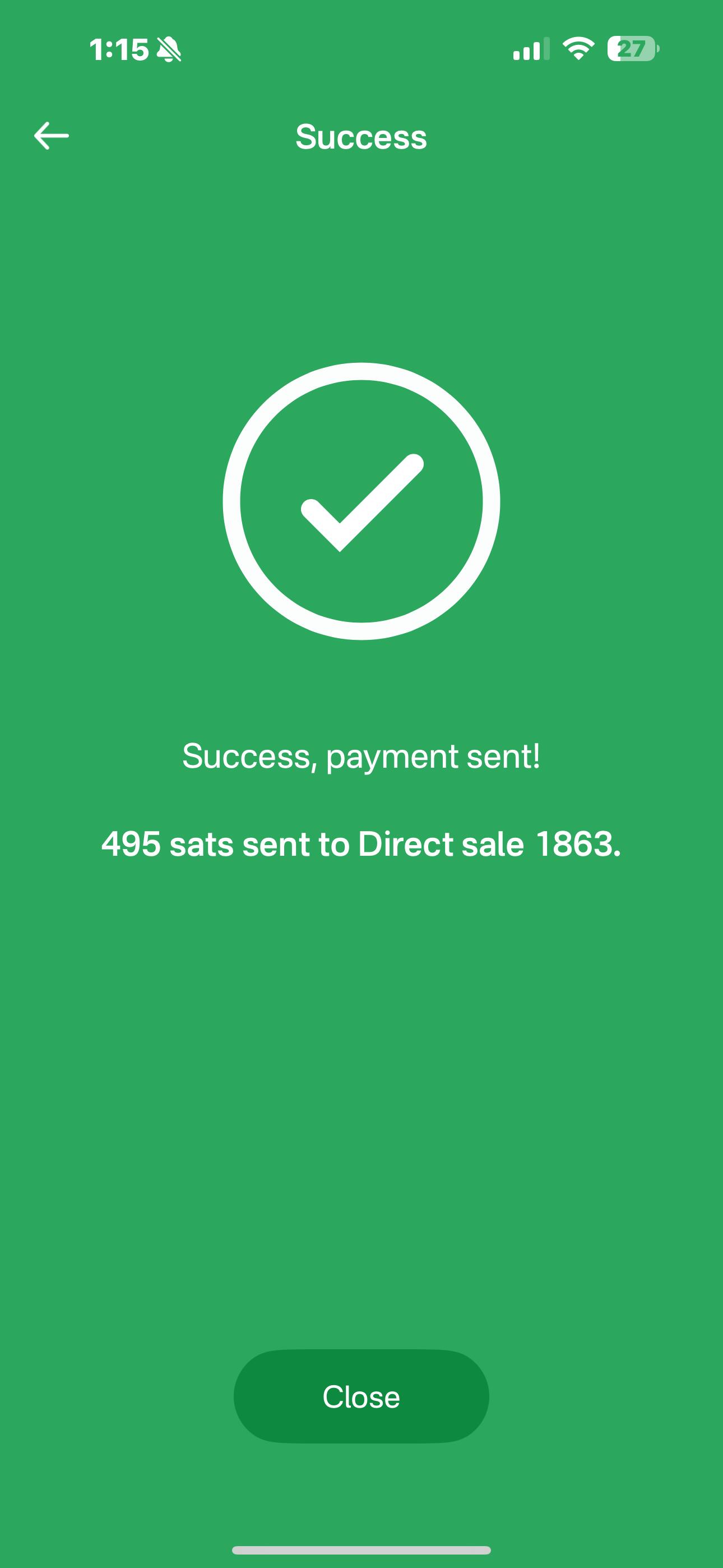The width and height of the screenshot is (723, 1568).
Task: Go back using the arrow icon
Action: coord(51,136)
